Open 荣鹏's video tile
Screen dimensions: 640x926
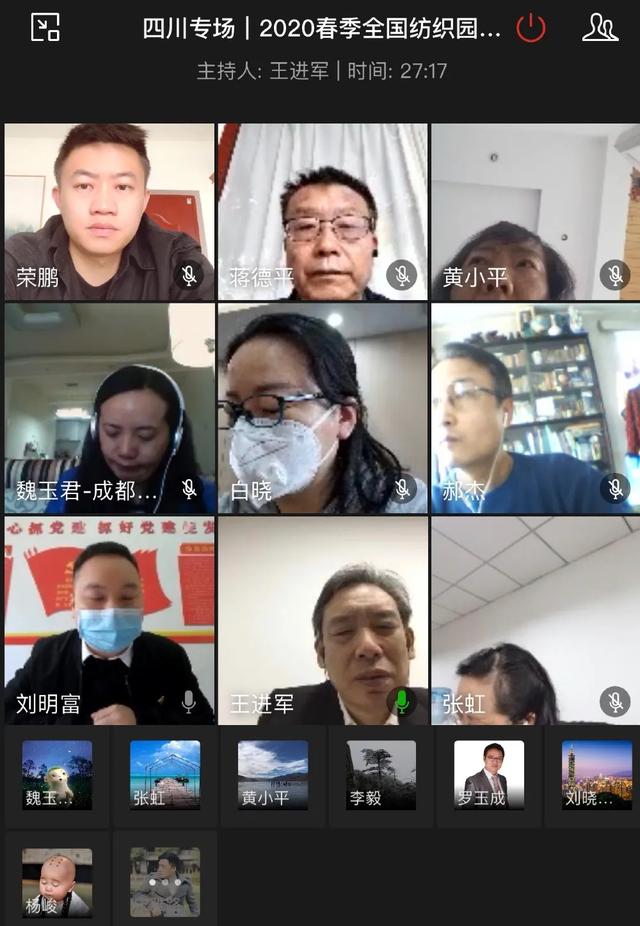(x=109, y=211)
